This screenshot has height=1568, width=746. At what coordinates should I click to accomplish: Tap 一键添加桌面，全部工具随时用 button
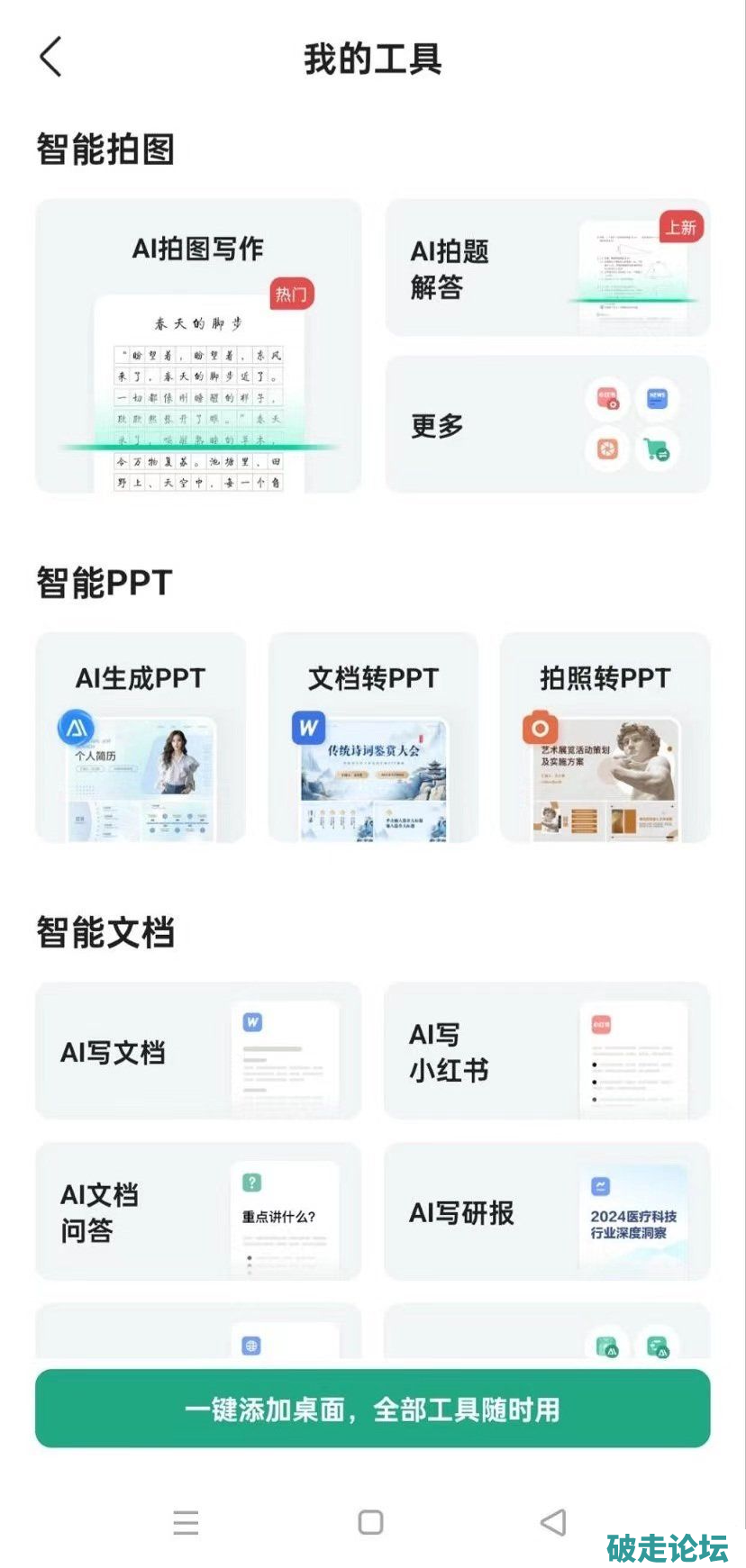(x=373, y=1409)
